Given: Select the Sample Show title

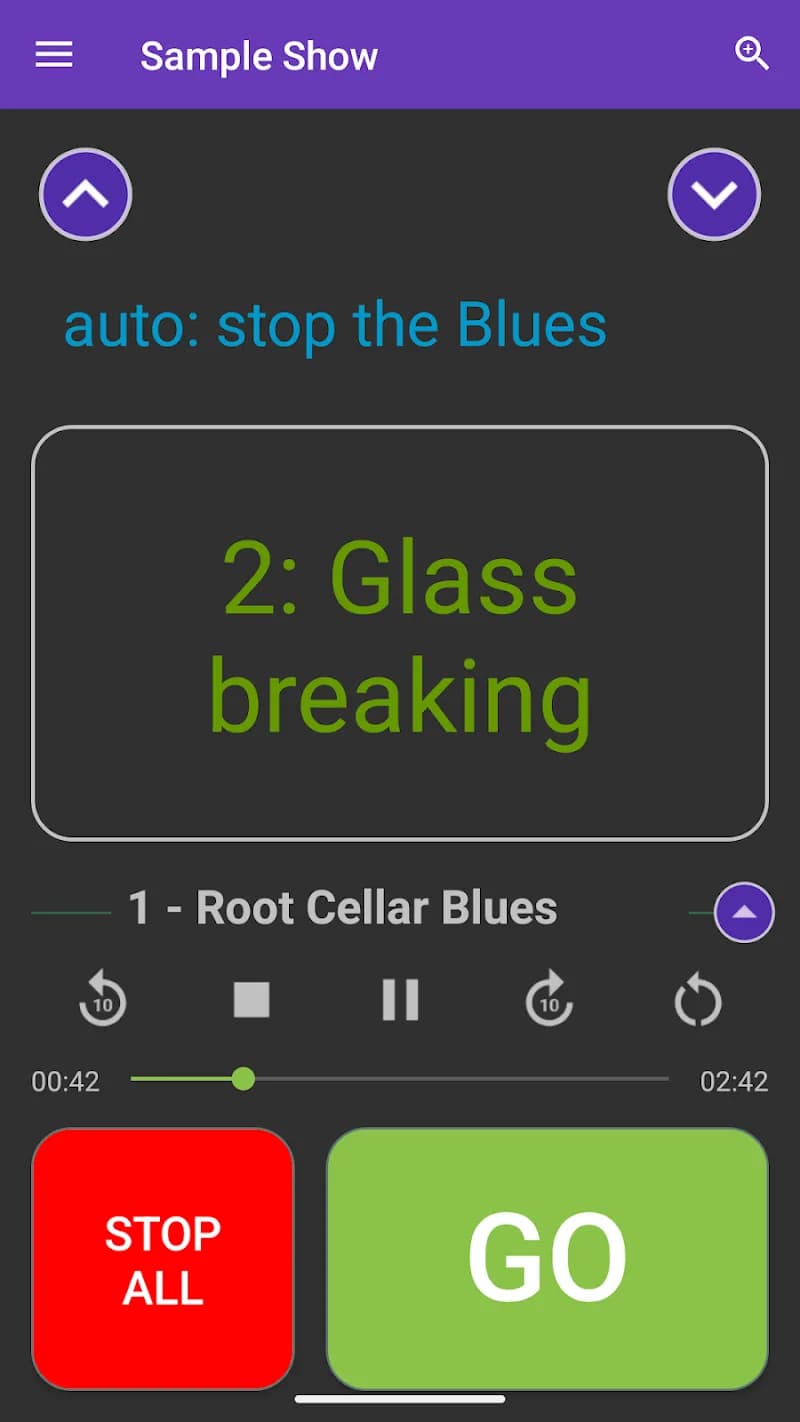Looking at the screenshot, I should tap(259, 57).
